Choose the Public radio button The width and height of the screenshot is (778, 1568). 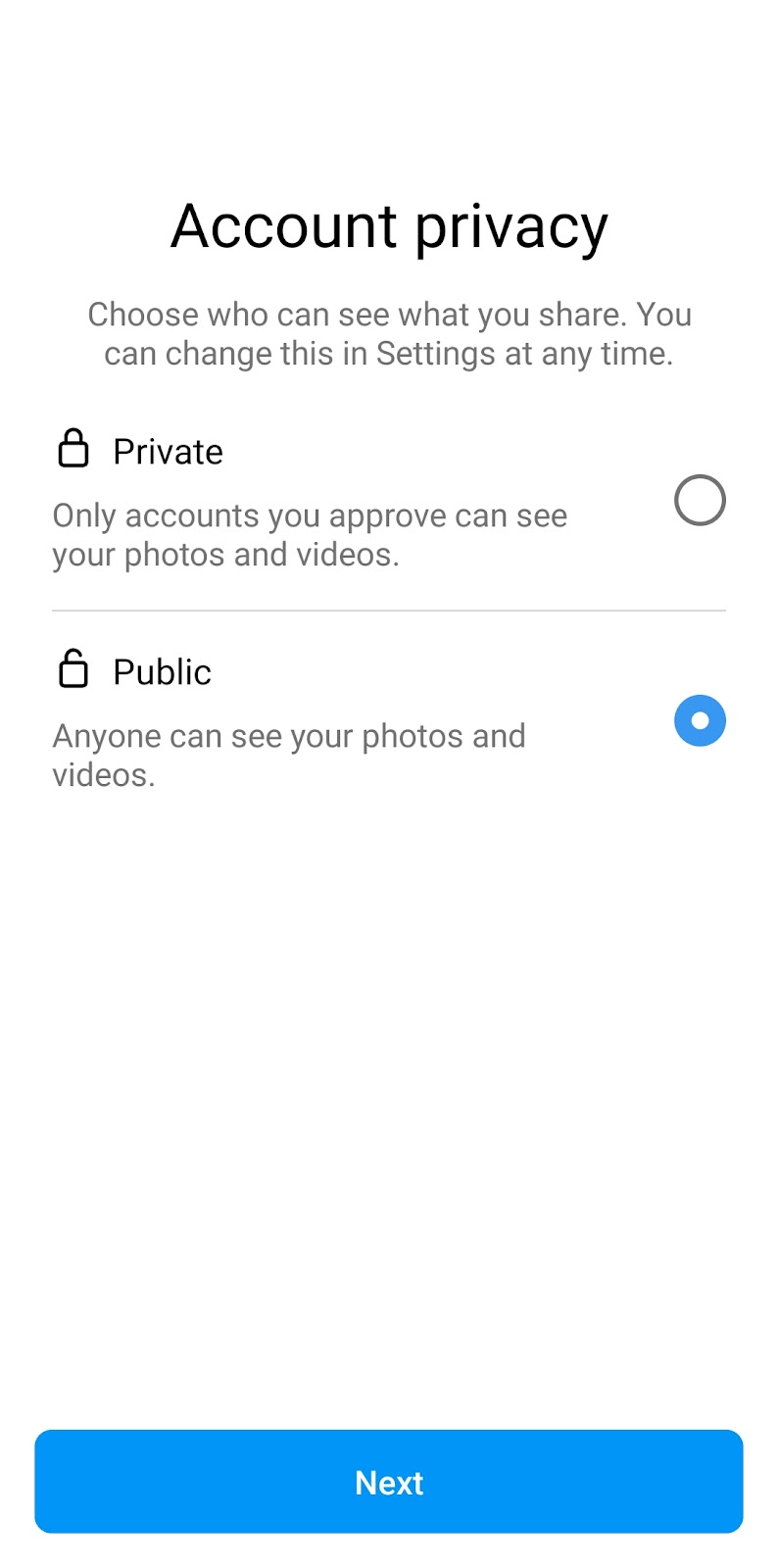pos(700,720)
